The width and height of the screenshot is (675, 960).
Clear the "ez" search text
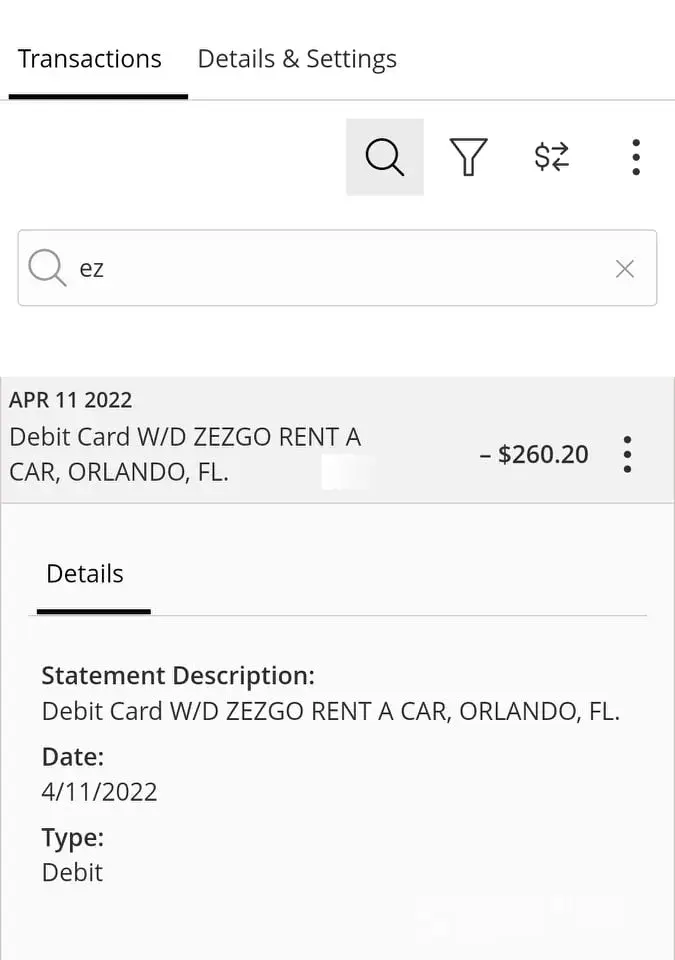coord(625,268)
